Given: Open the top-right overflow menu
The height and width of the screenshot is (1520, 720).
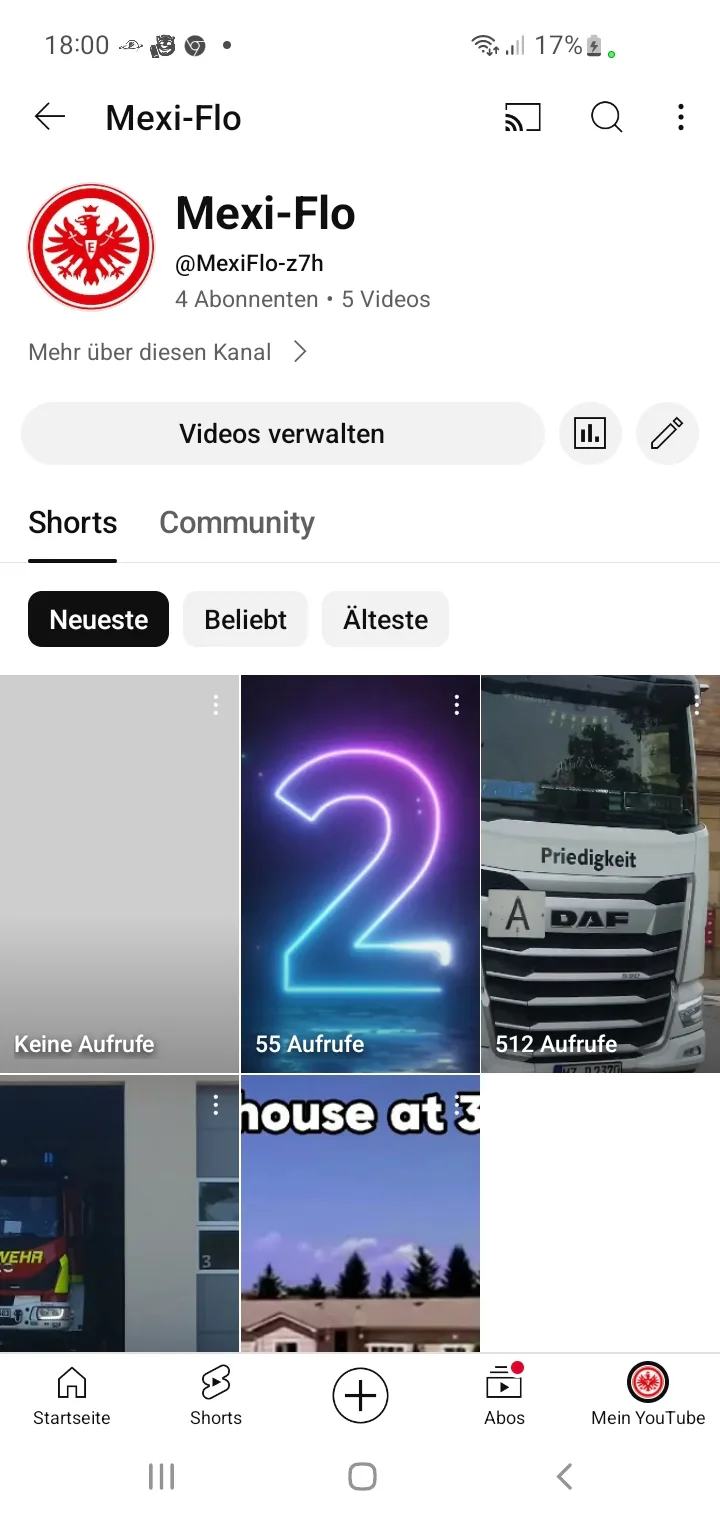Looking at the screenshot, I should click(x=681, y=118).
